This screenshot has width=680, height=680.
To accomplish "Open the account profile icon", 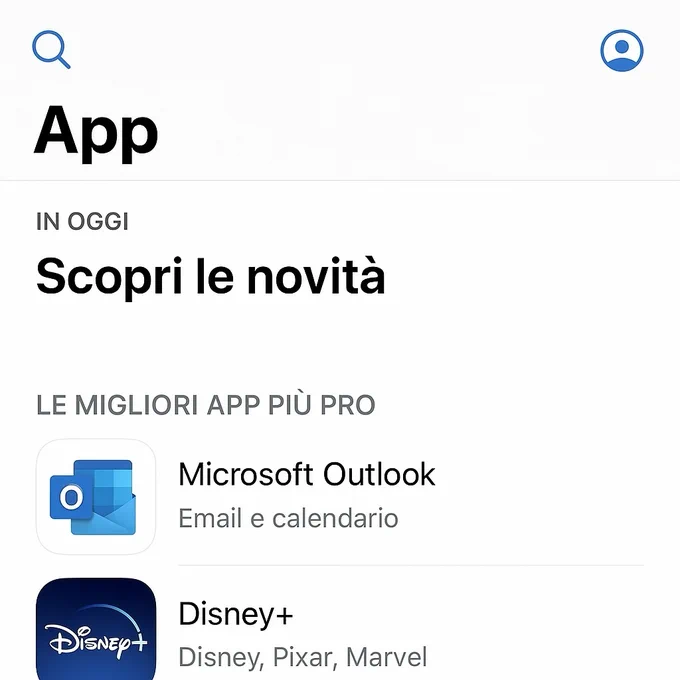I will coord(621,50).
